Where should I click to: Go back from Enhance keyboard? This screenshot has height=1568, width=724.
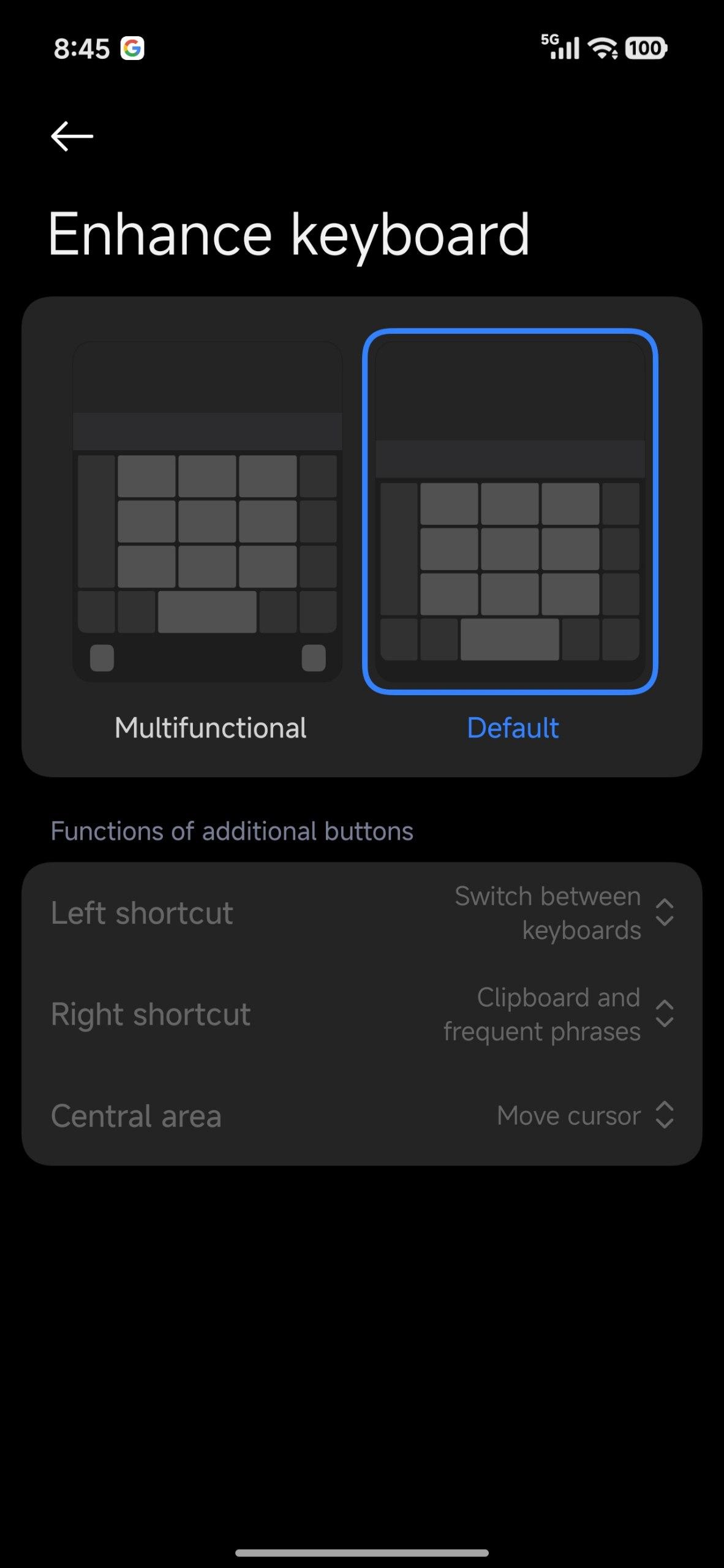pos(72,136)
